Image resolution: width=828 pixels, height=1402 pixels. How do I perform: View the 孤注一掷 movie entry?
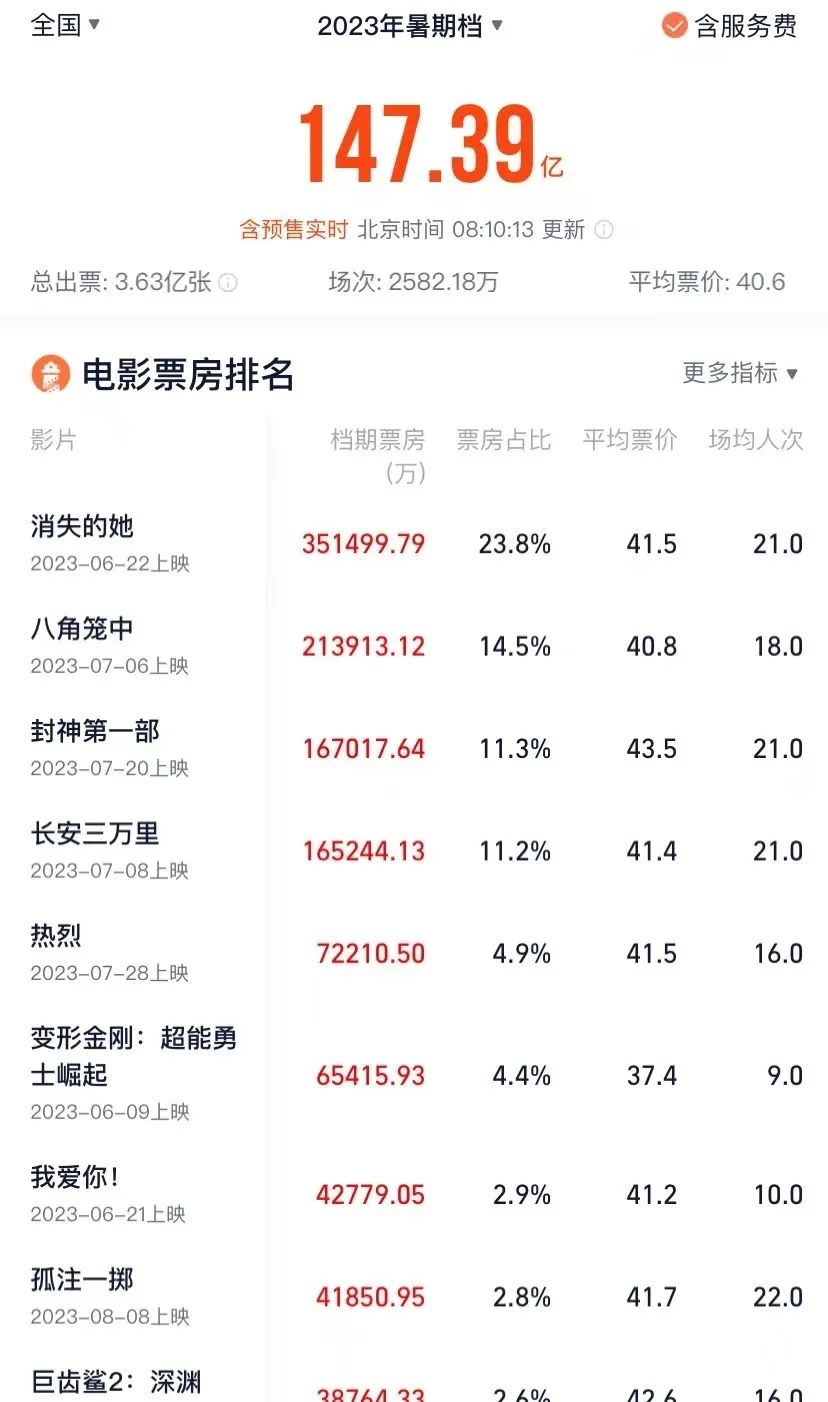tap(414, 1297)
